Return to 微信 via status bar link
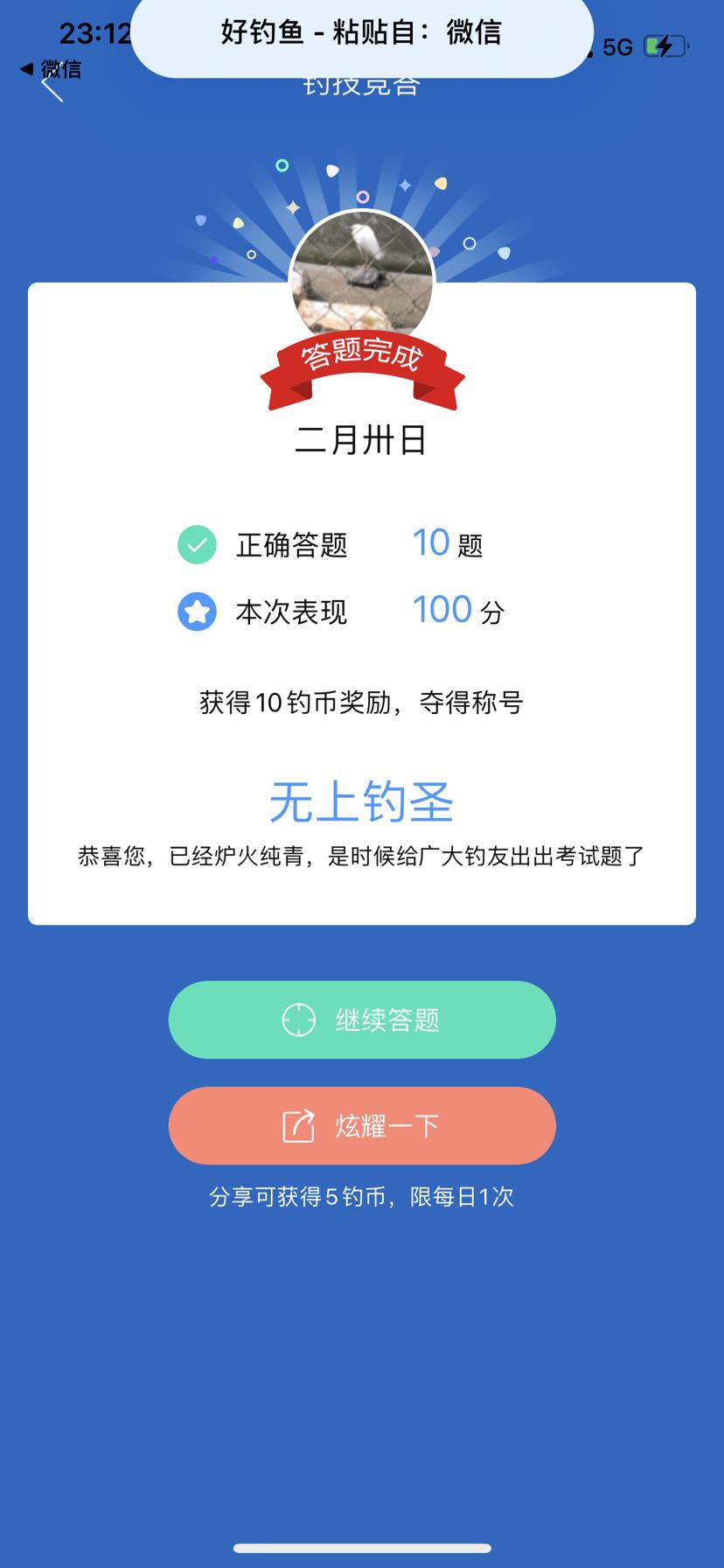Screen dimensions: 724x1568 point(51,67)
